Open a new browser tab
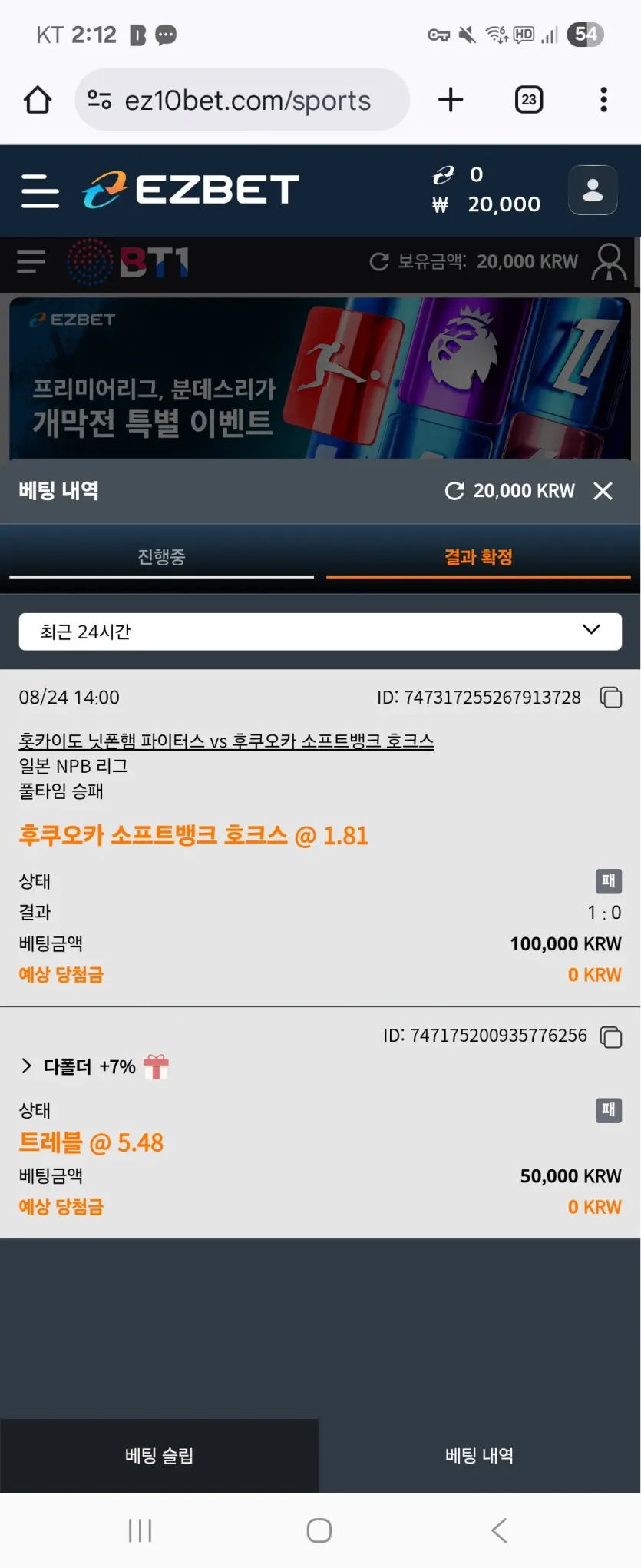The image size is (641, 1568). (451, 100)
